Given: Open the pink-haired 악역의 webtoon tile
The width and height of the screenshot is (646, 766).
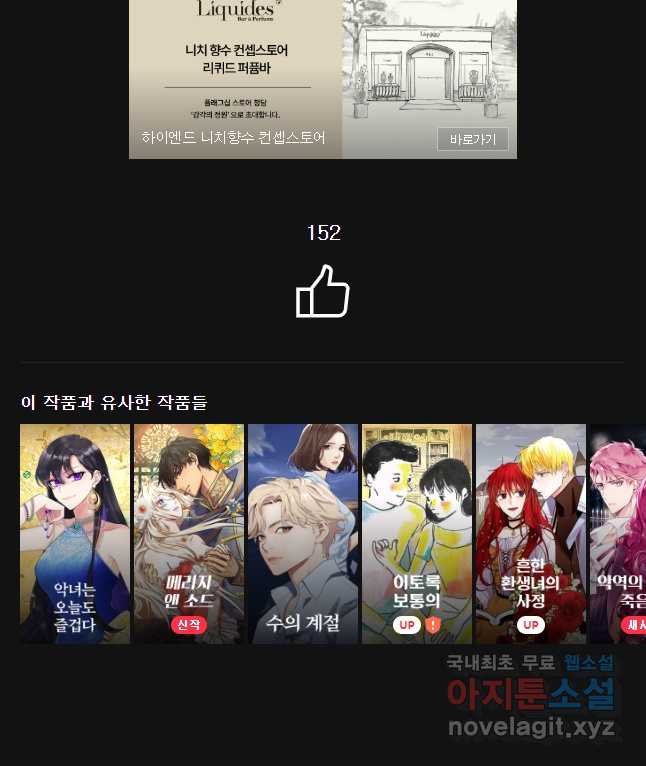Looking at the screenshot, I should tap(618, 533).
